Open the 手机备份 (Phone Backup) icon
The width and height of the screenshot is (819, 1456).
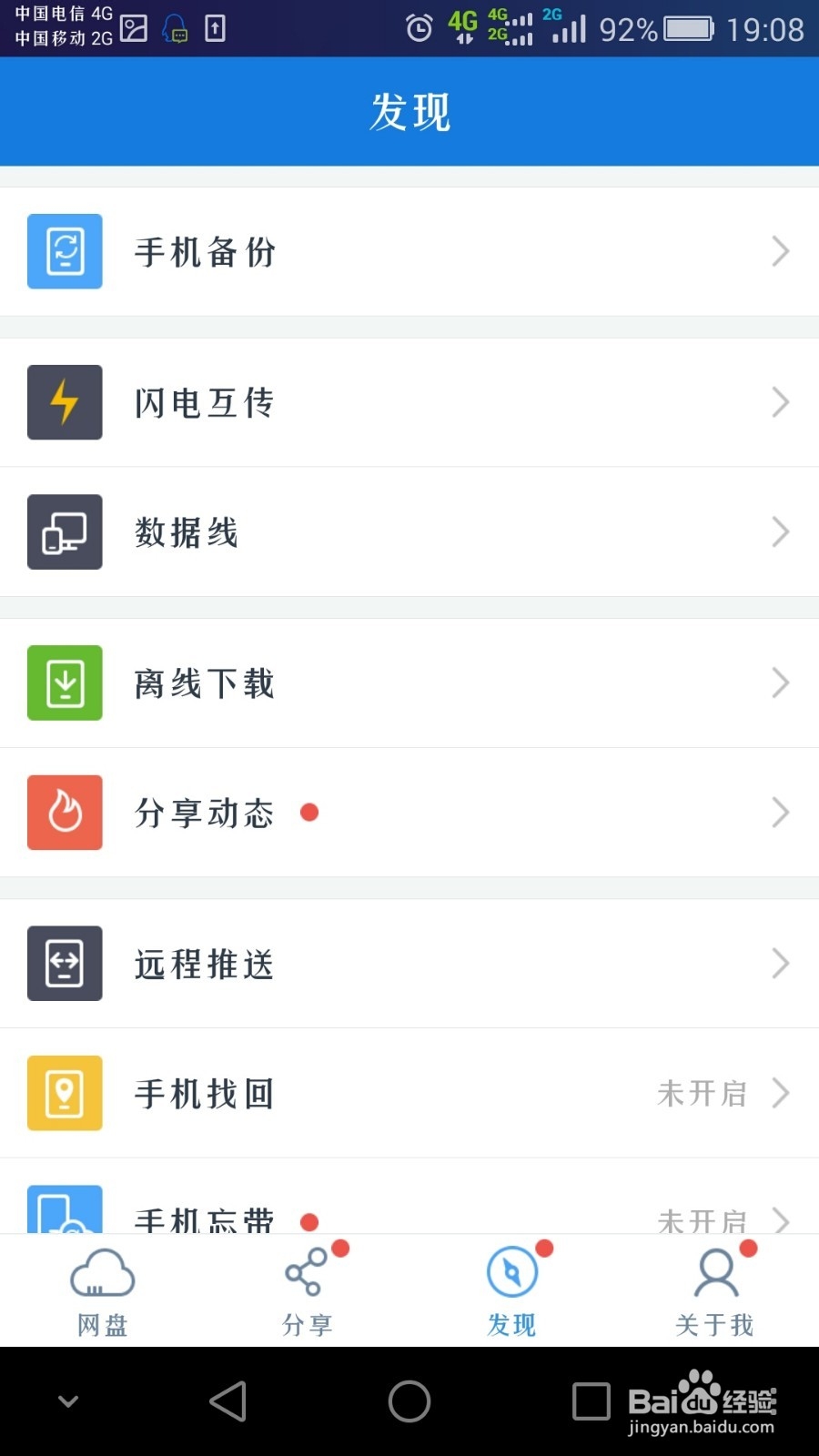[65, 252]
